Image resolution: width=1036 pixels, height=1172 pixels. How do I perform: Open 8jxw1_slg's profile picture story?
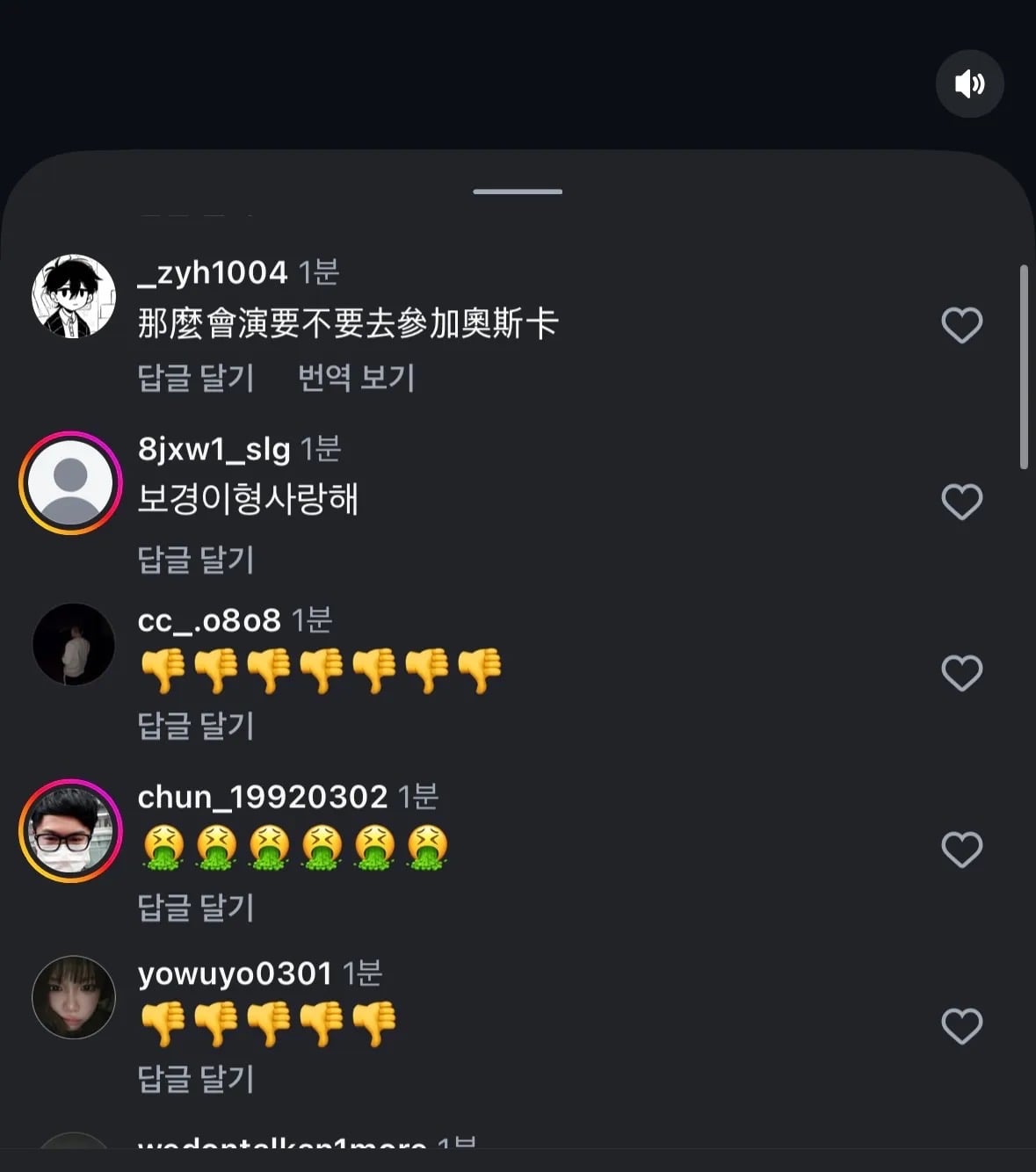coord(70,482)
